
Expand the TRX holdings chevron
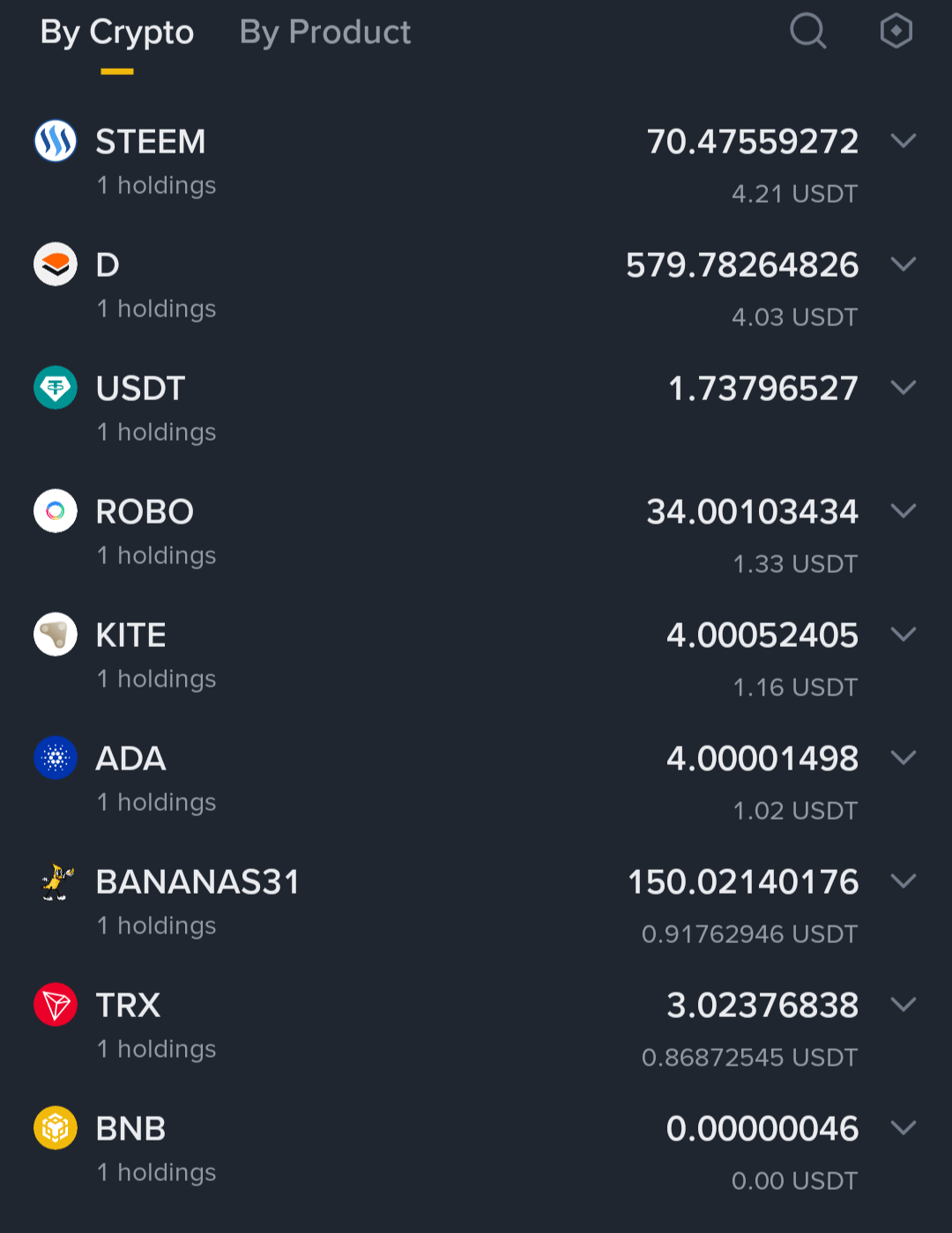tap(904, 1005)
